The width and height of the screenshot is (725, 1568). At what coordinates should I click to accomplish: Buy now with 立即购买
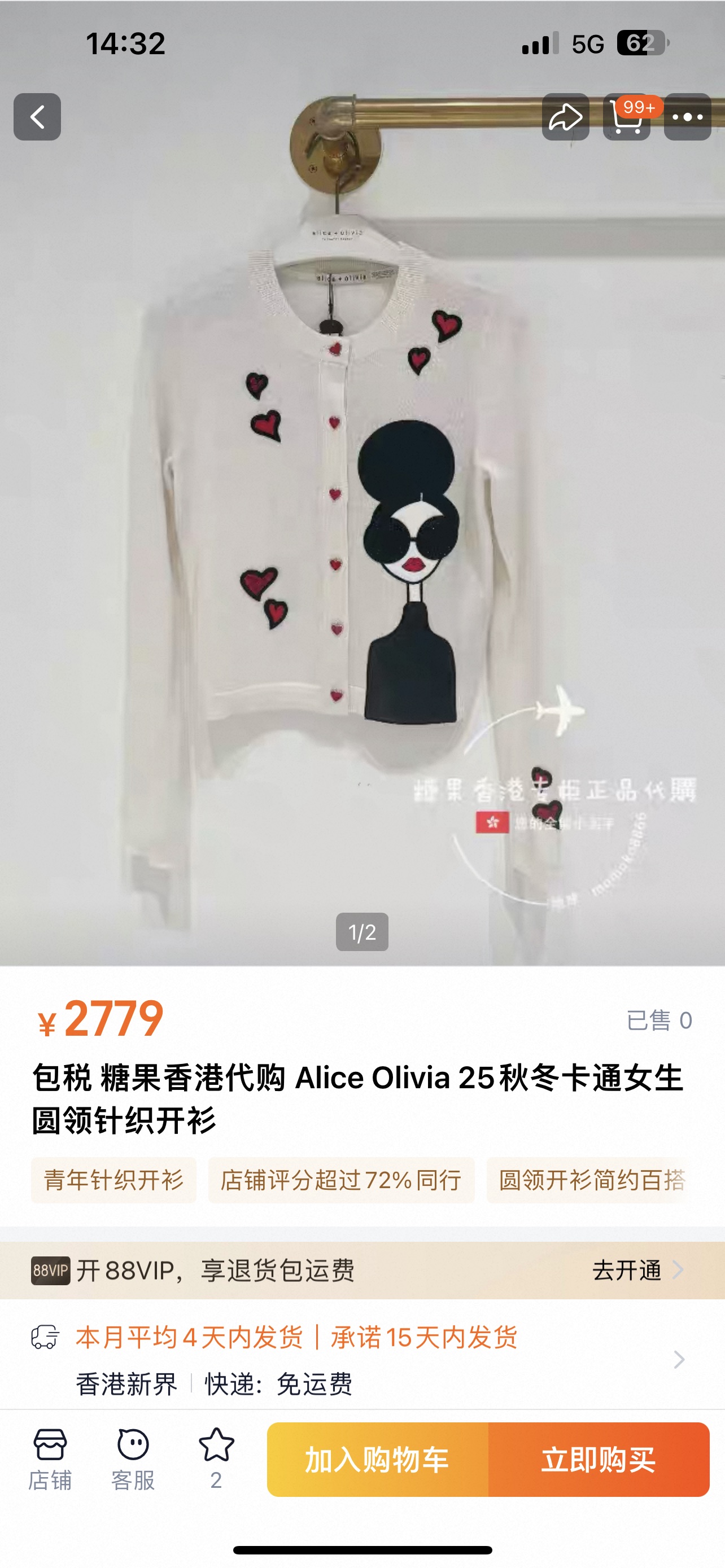click(599, 1460)
